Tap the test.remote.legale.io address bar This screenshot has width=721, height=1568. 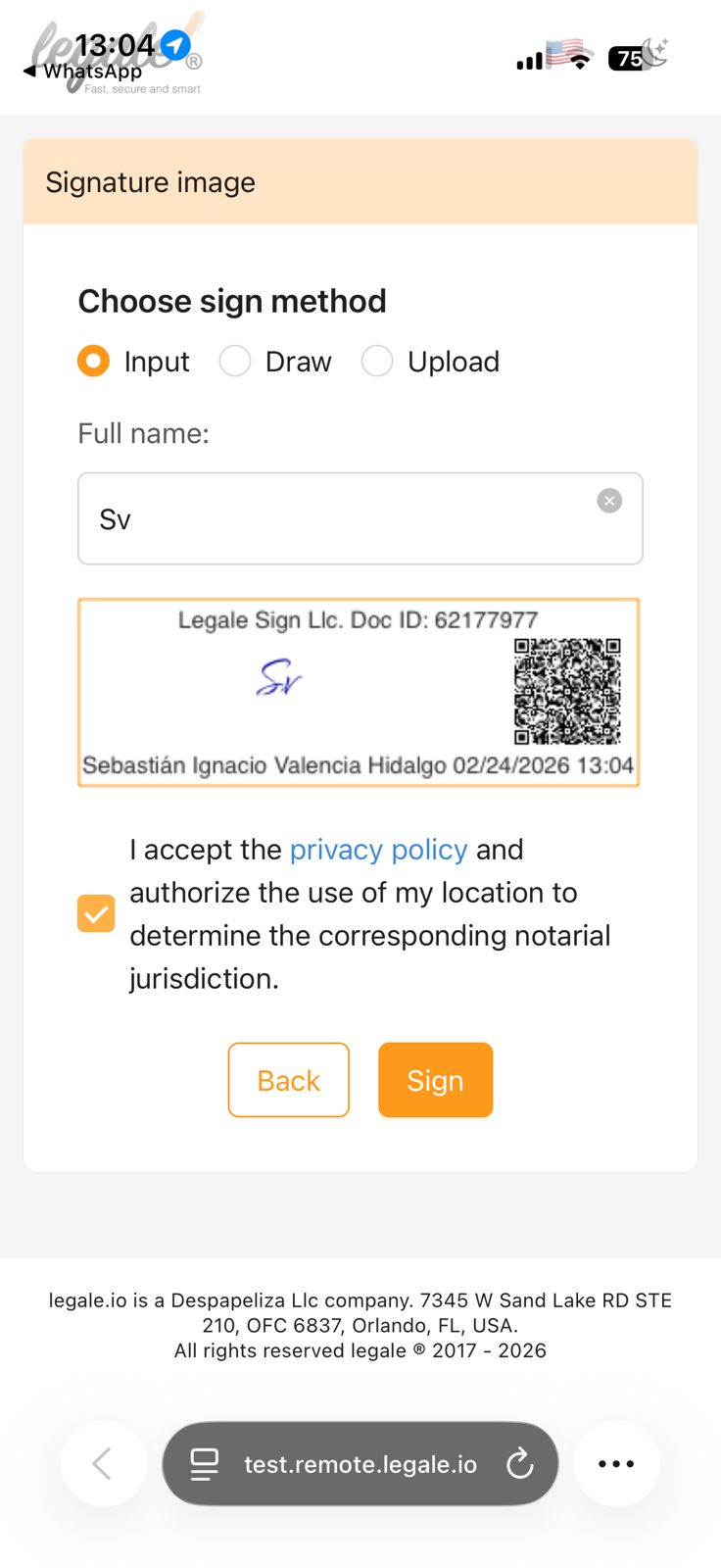359,1464
